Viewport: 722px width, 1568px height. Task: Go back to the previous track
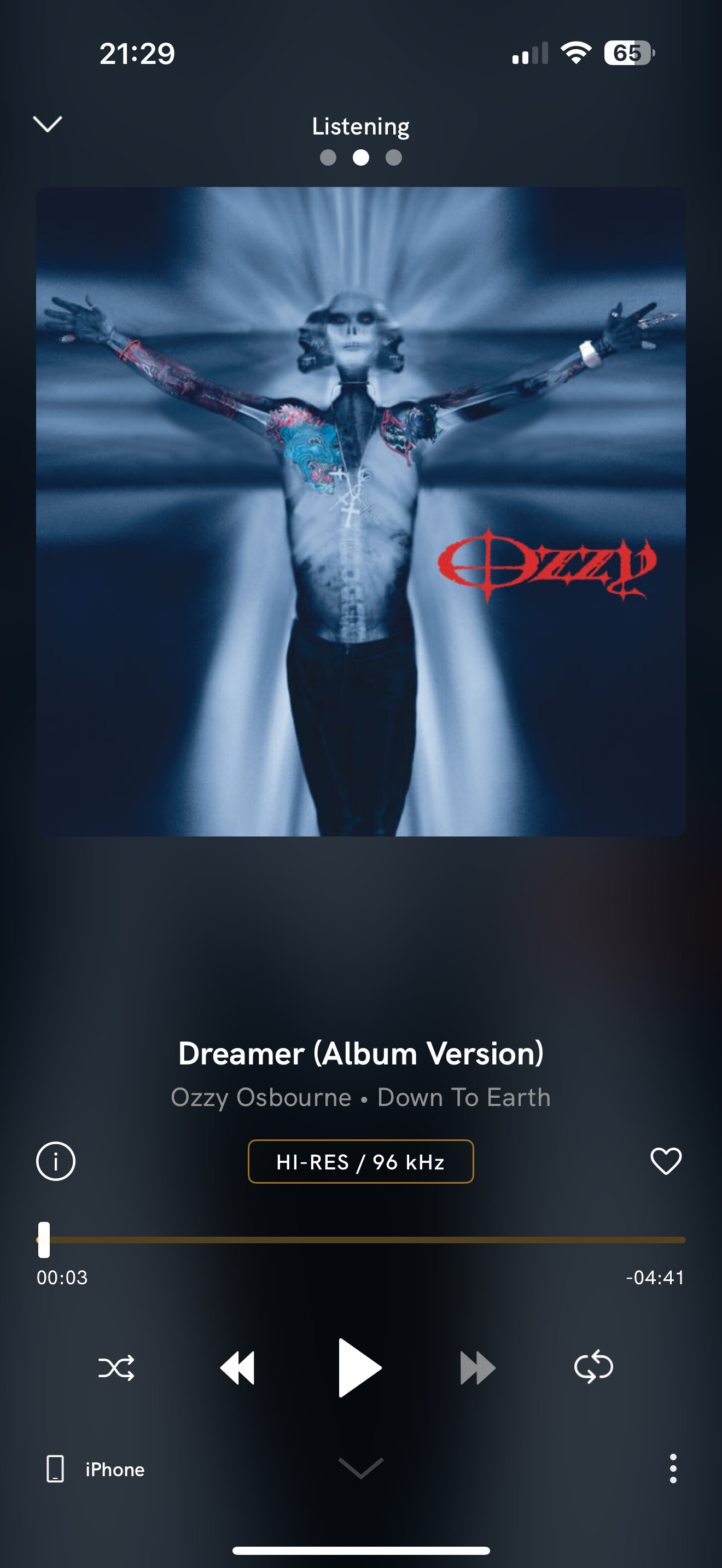[x=237, y=1368]
